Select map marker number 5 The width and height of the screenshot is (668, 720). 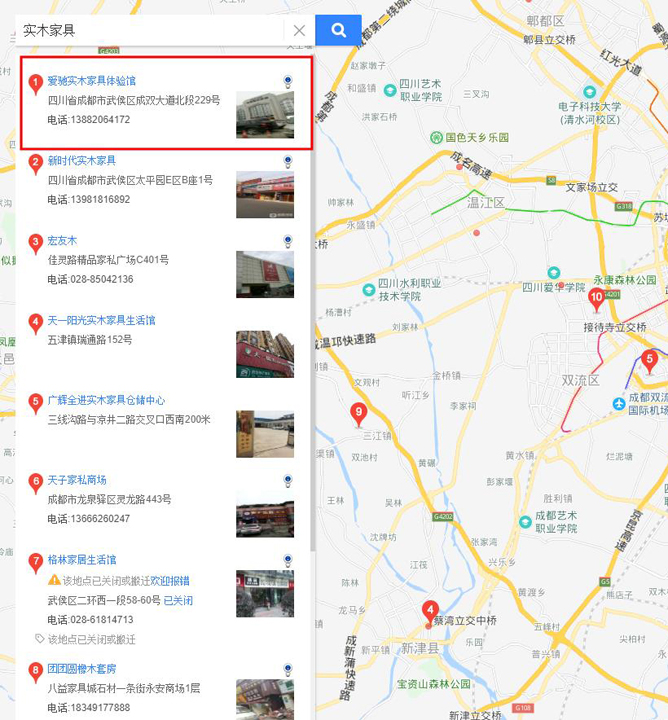tap(649, 359)
